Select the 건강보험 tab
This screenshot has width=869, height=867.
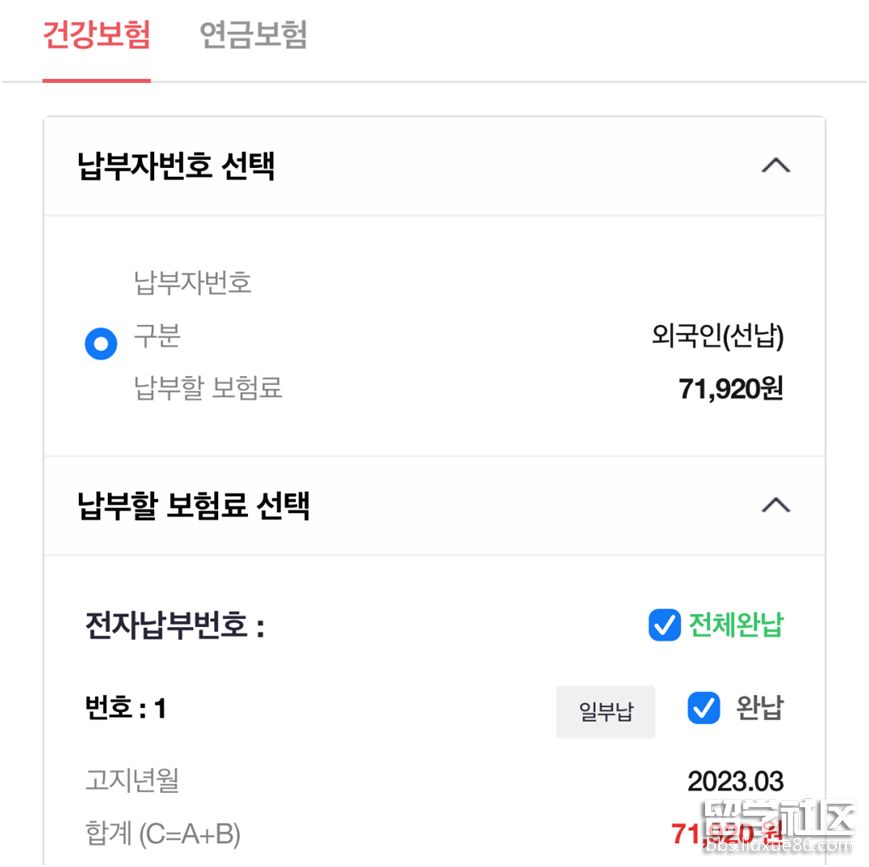[96, 36]
